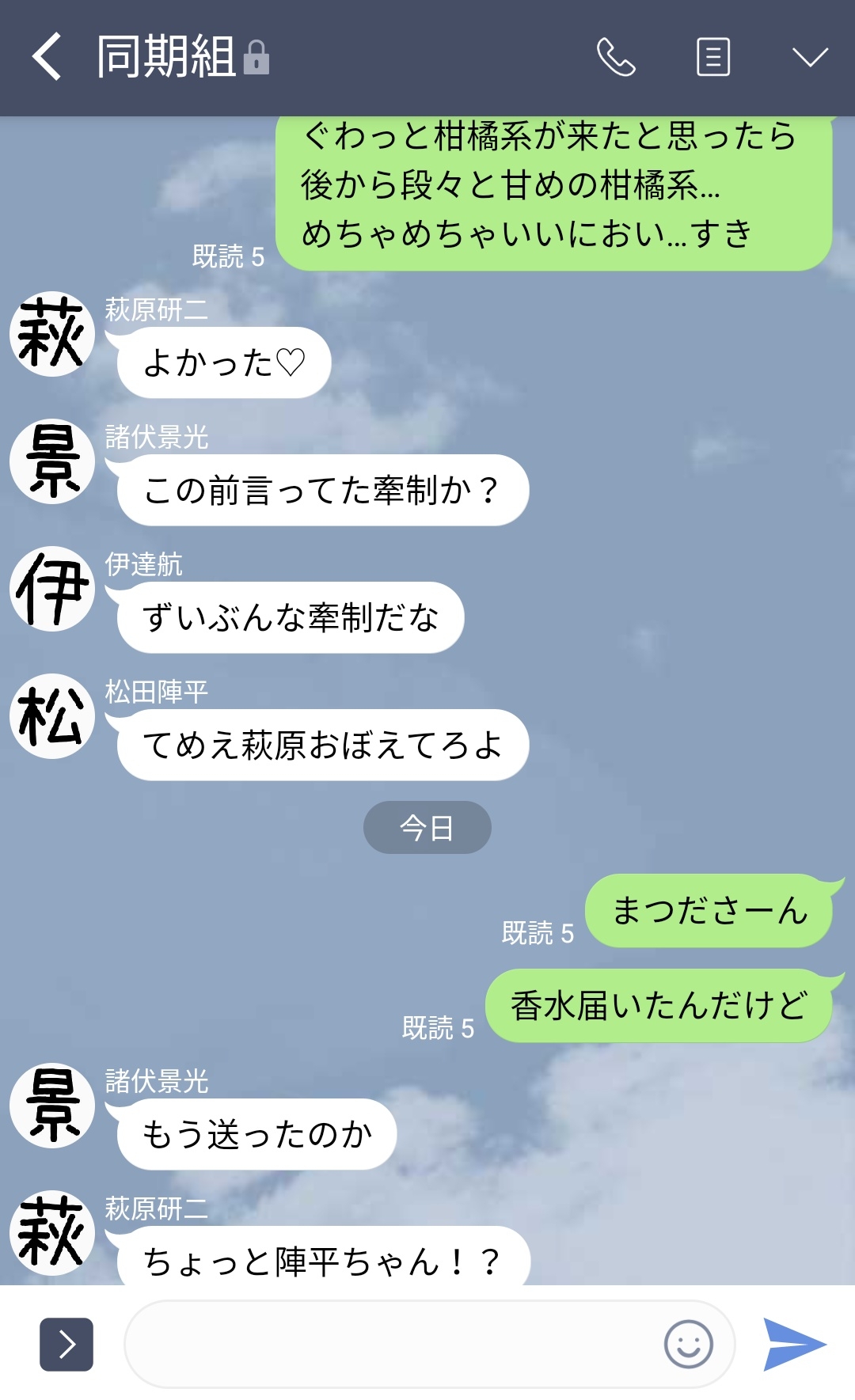Open 伊達航's profile avatar

click(x=52, y=589)
